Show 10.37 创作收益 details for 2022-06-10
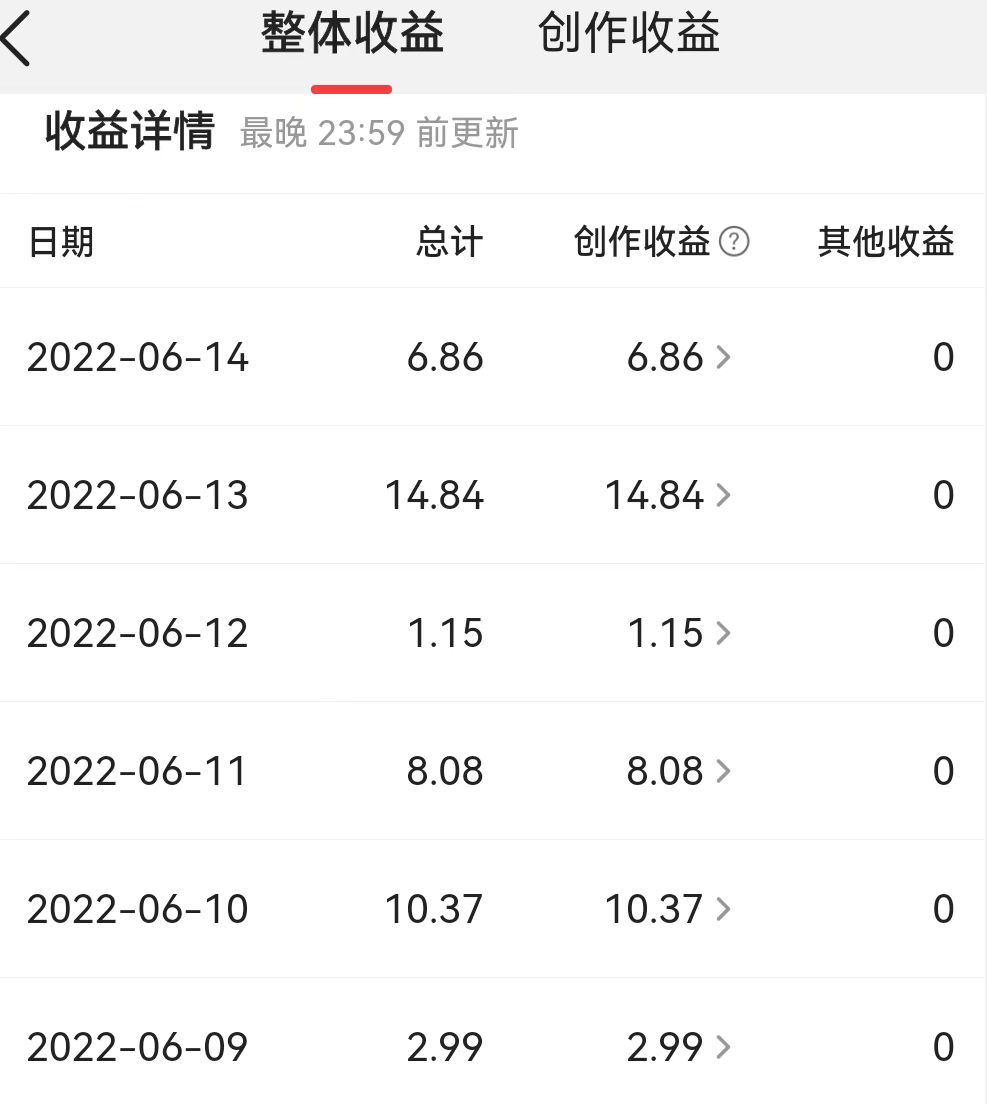The width and height of the screenshot is (987, 1104). [668, 909]
